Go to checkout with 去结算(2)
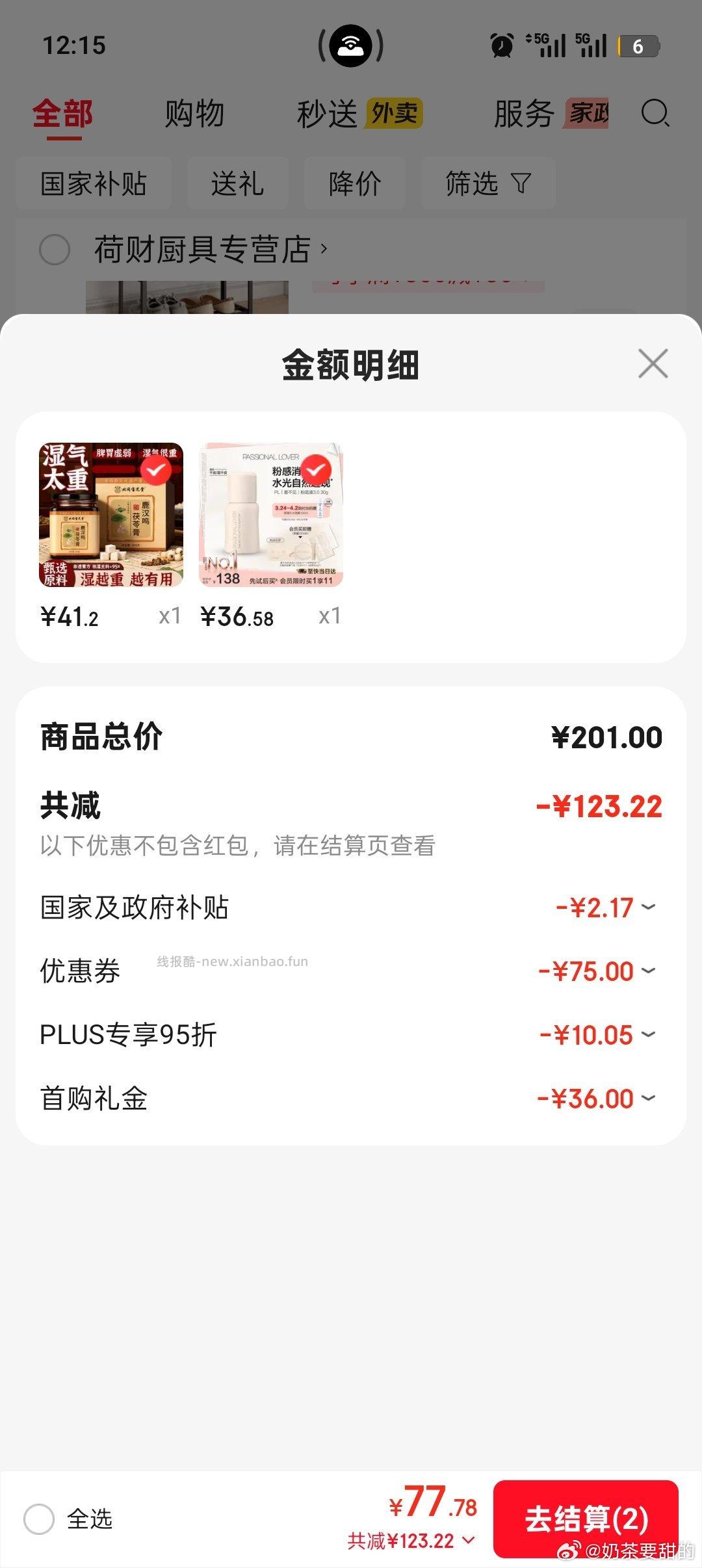702x1568 pixels. pyautogui.click(x=586, y=1519)
